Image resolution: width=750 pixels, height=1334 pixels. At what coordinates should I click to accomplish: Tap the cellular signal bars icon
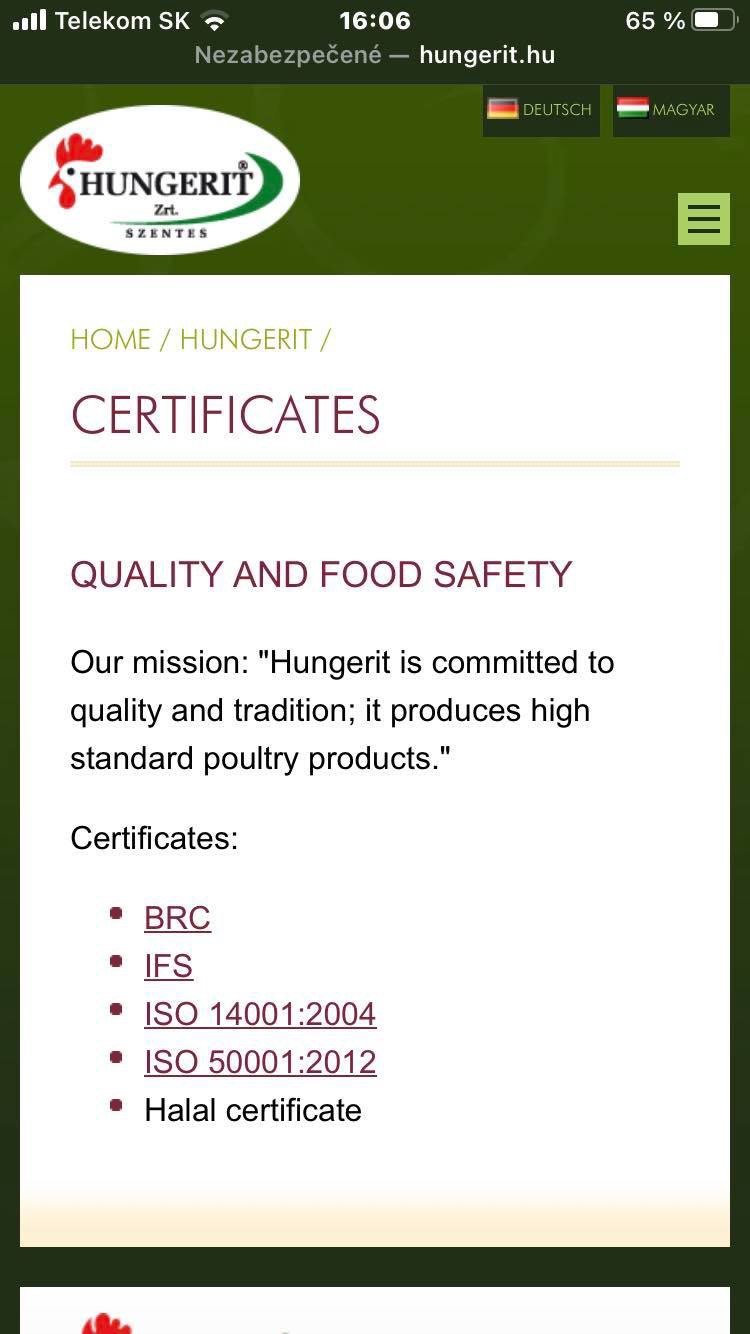[29, 17]
